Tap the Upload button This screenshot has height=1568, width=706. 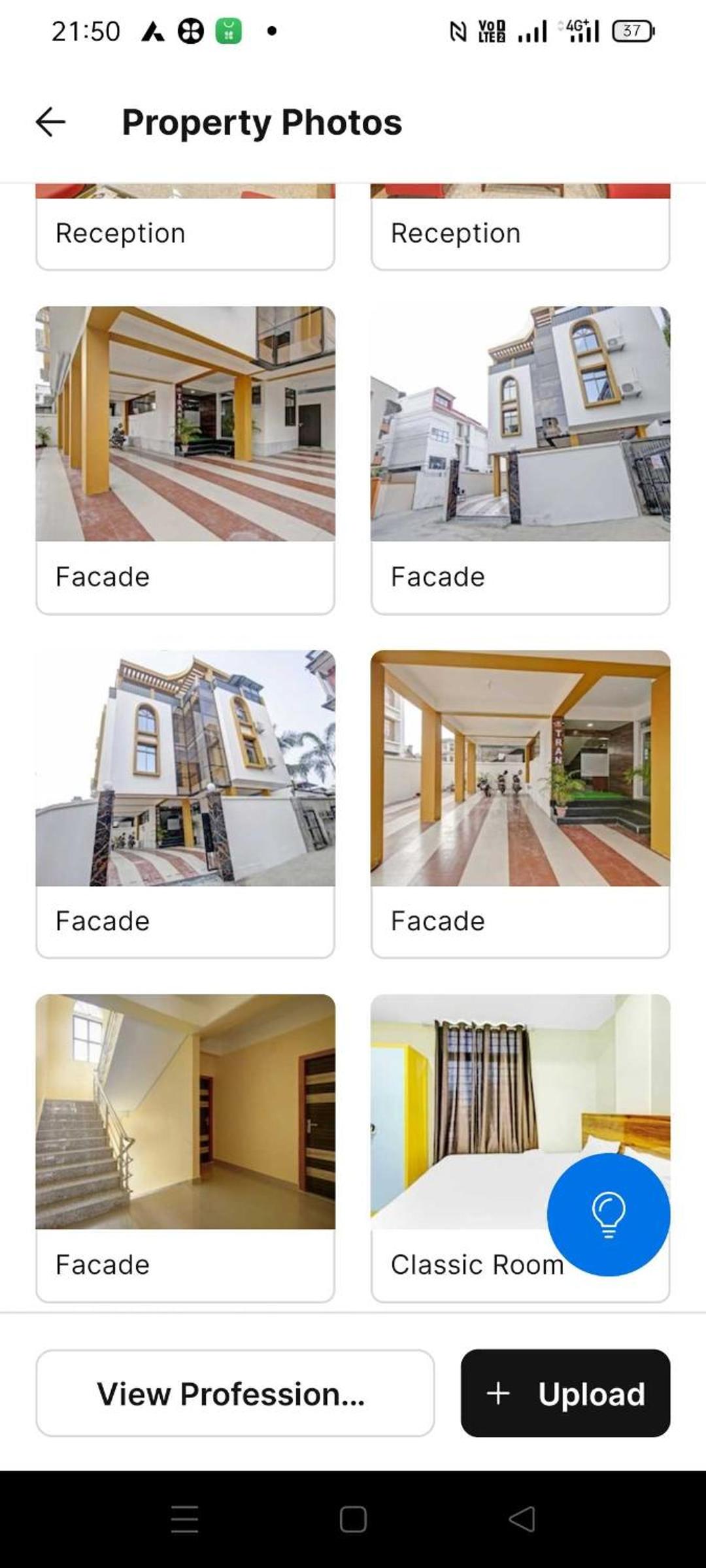tap(565, 1393)
